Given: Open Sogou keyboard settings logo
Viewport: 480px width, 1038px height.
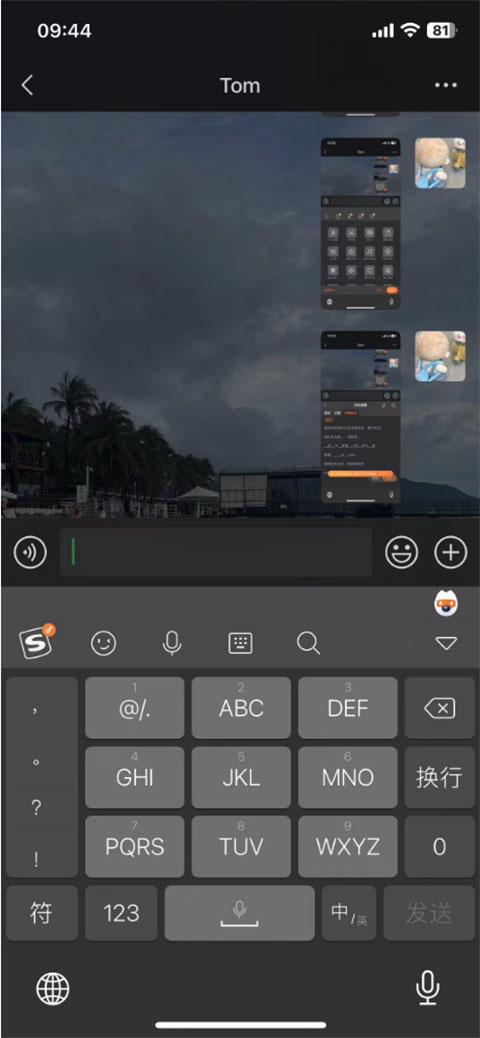Looking at the screenshot, I should tap(38, 641).
